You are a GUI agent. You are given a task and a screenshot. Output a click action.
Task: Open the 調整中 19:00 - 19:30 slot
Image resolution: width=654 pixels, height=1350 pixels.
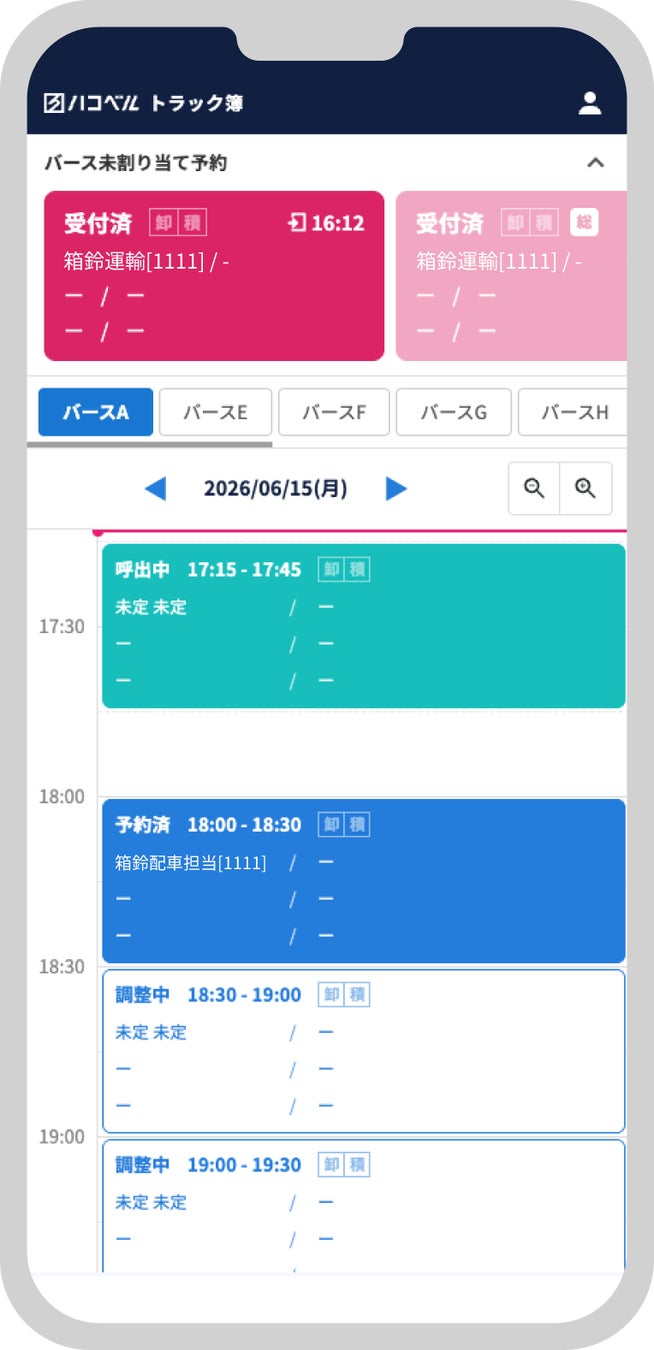pos(364,1206)
